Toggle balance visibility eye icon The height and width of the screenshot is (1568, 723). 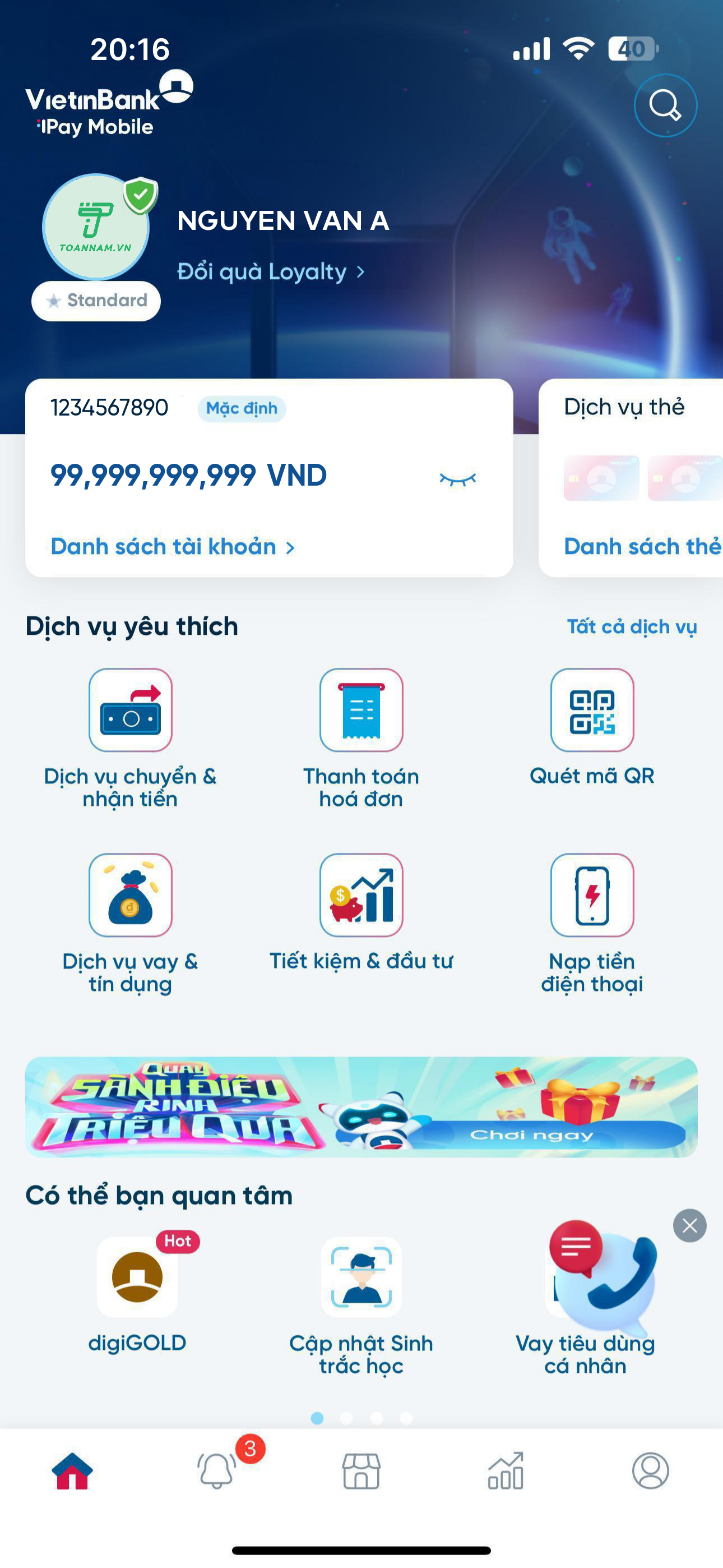point(458,479)
